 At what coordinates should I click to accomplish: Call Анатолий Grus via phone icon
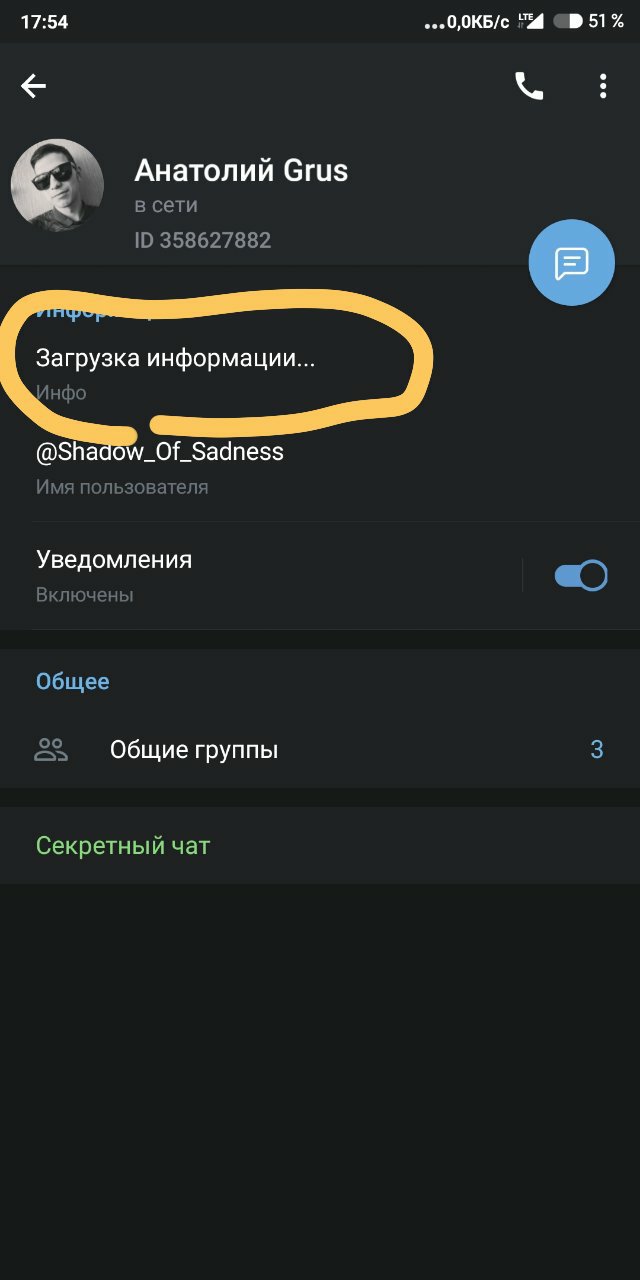click(529, 86)
